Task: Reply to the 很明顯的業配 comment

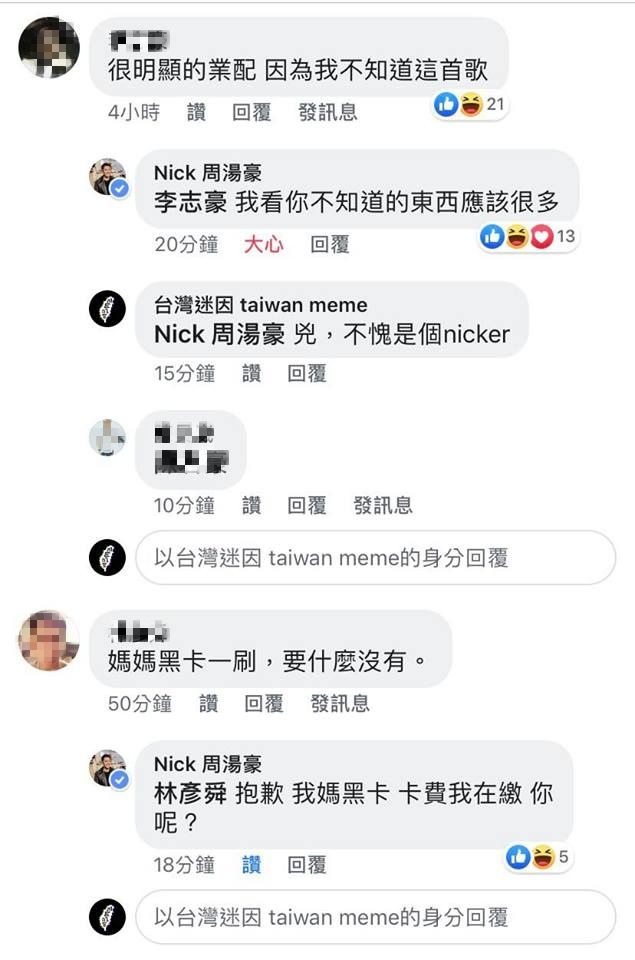Action: tap(251, 113)
